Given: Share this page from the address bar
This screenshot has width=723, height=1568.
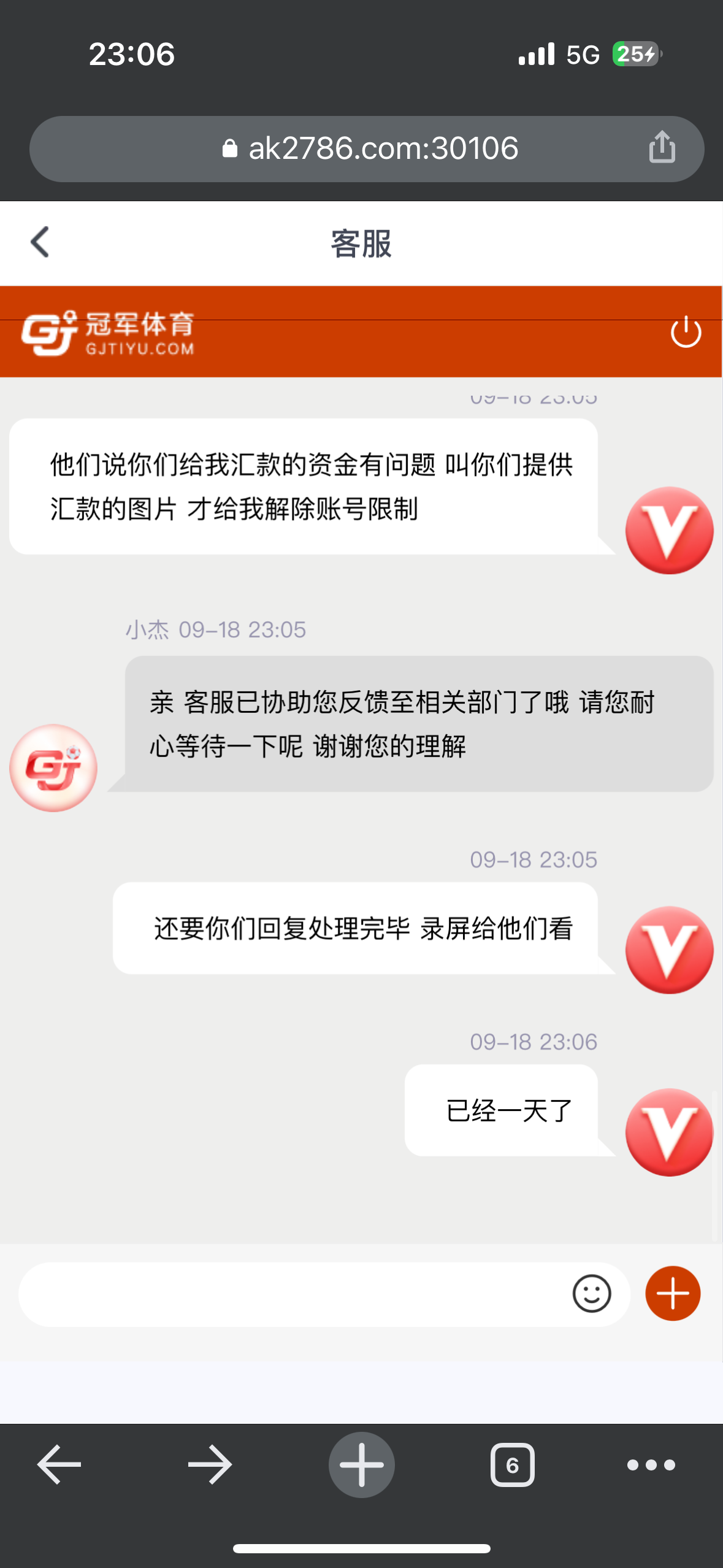Looking at the screenshot, I should coord(662,148).
